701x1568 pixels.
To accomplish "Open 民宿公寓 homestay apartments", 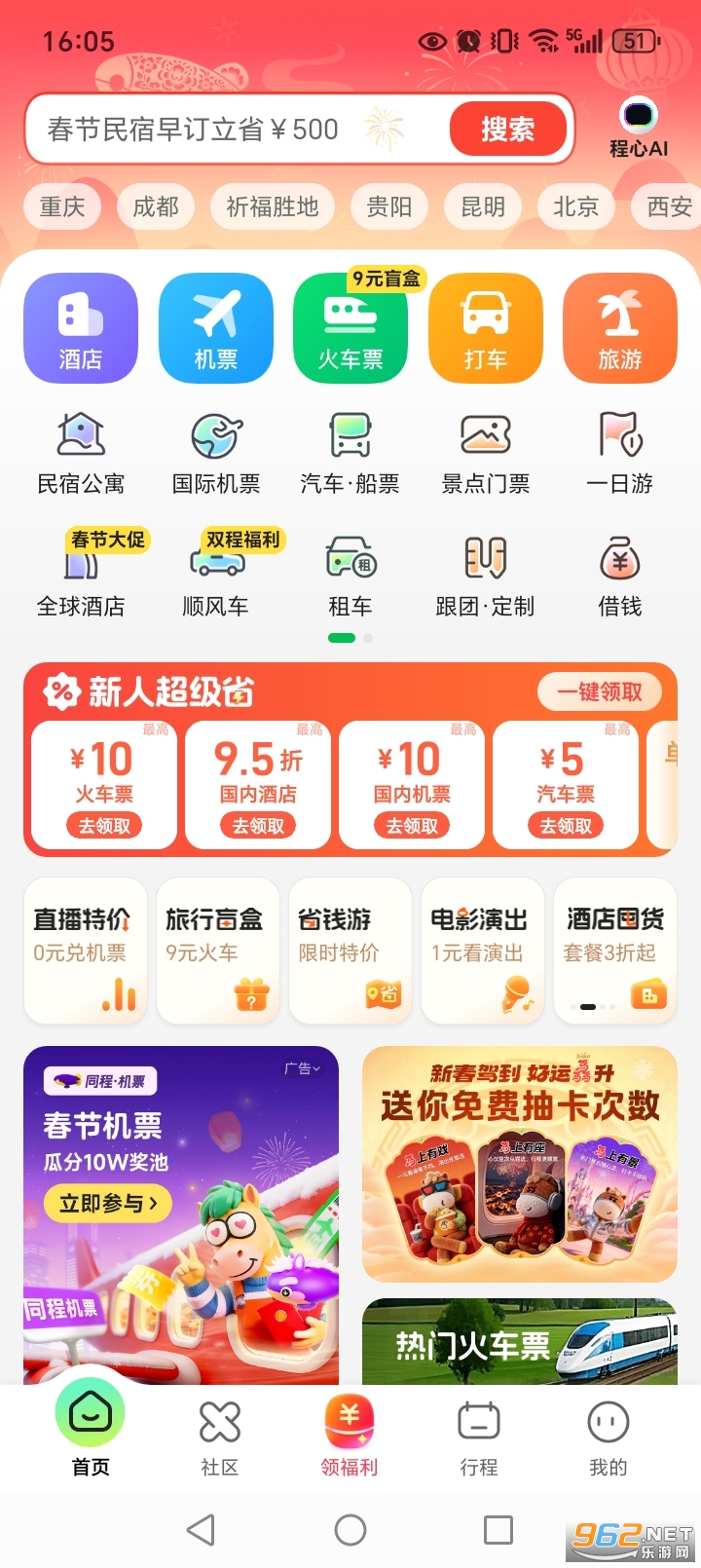I will click(81, 453).
